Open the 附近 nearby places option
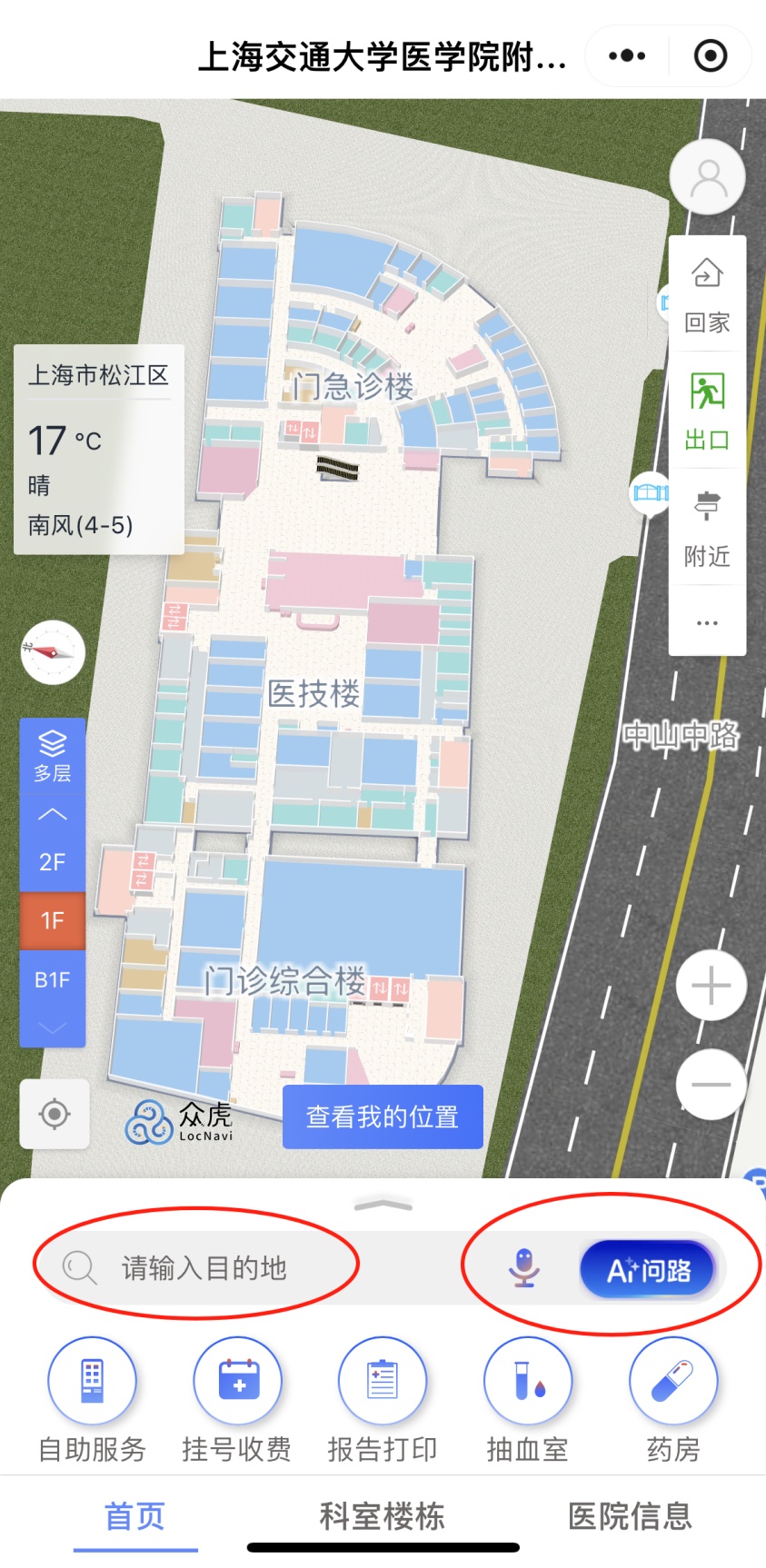766x1568 pixels. tap(707, 529)
